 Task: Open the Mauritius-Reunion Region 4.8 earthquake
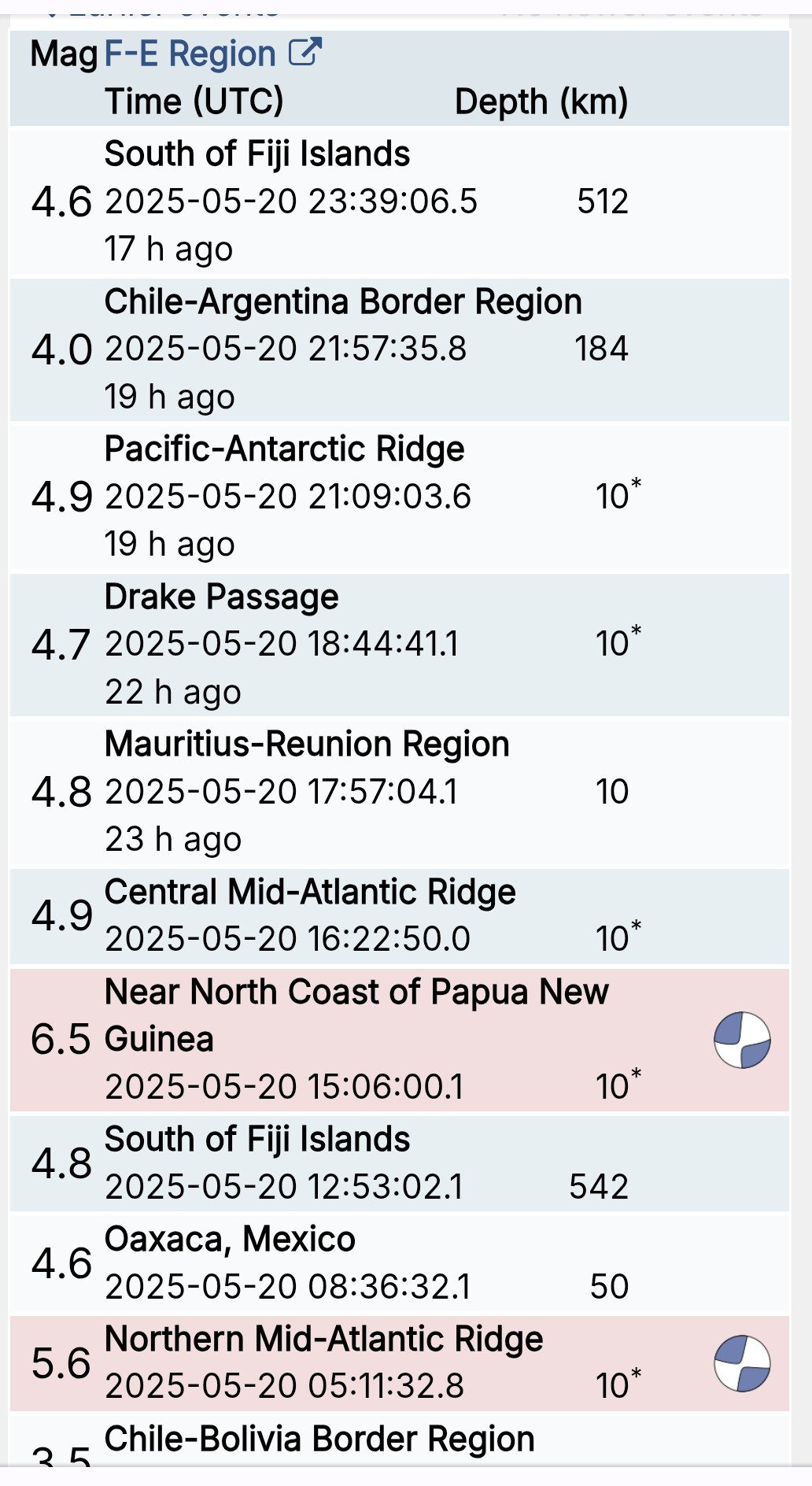pos(400,792)
